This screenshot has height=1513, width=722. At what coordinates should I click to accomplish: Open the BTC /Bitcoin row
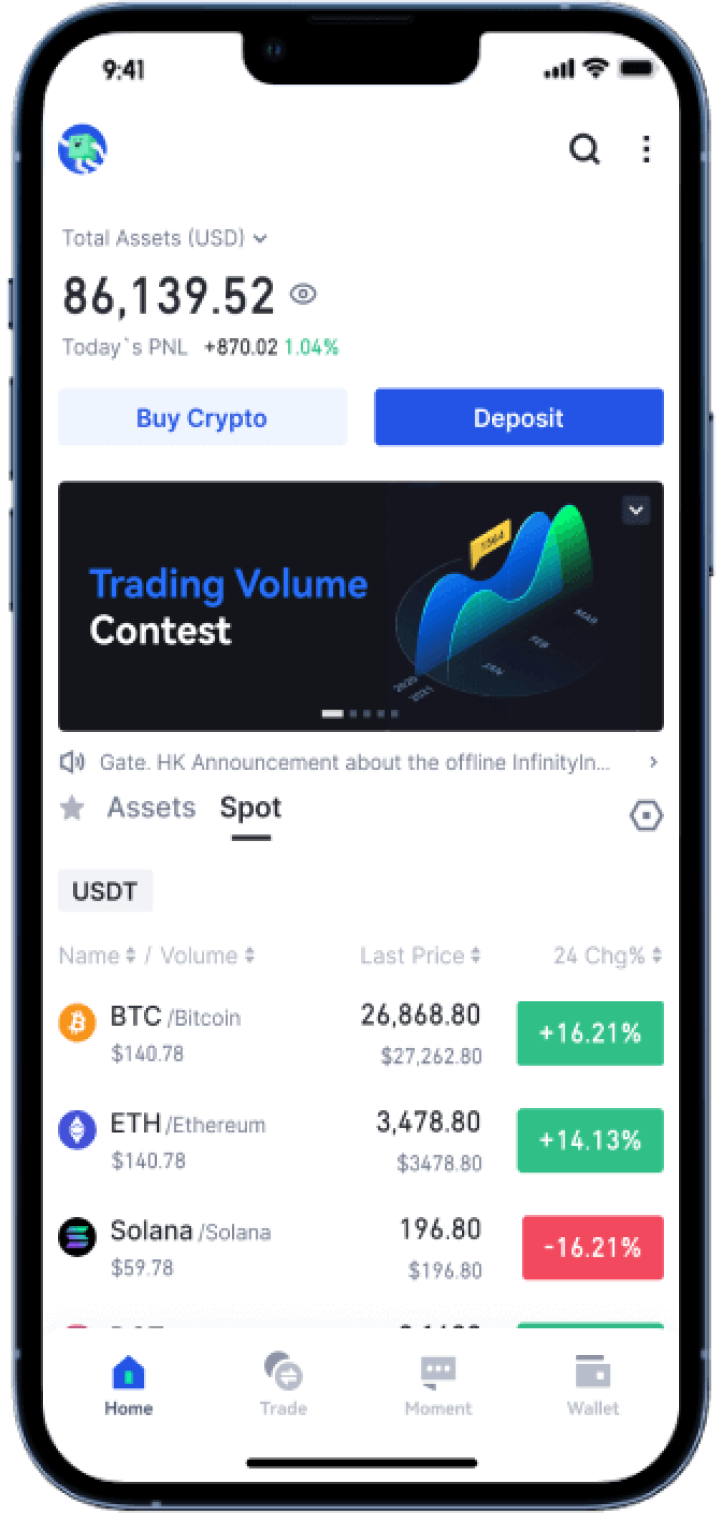click(270, 1033)
